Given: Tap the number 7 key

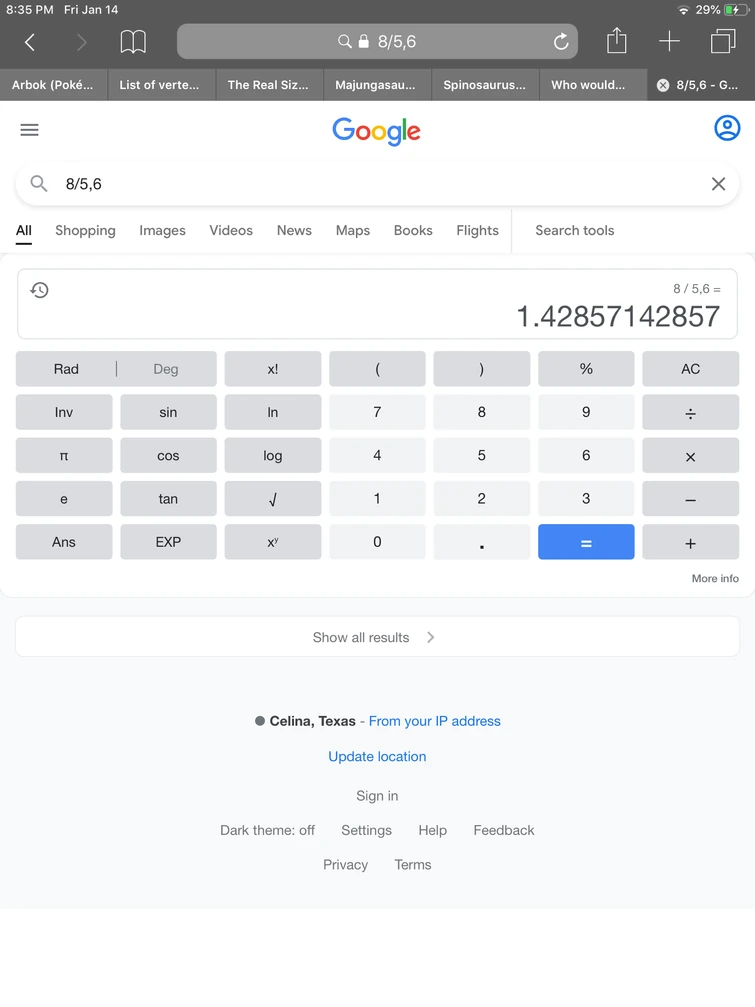Looking at the screenshot, I should [377, 412].
